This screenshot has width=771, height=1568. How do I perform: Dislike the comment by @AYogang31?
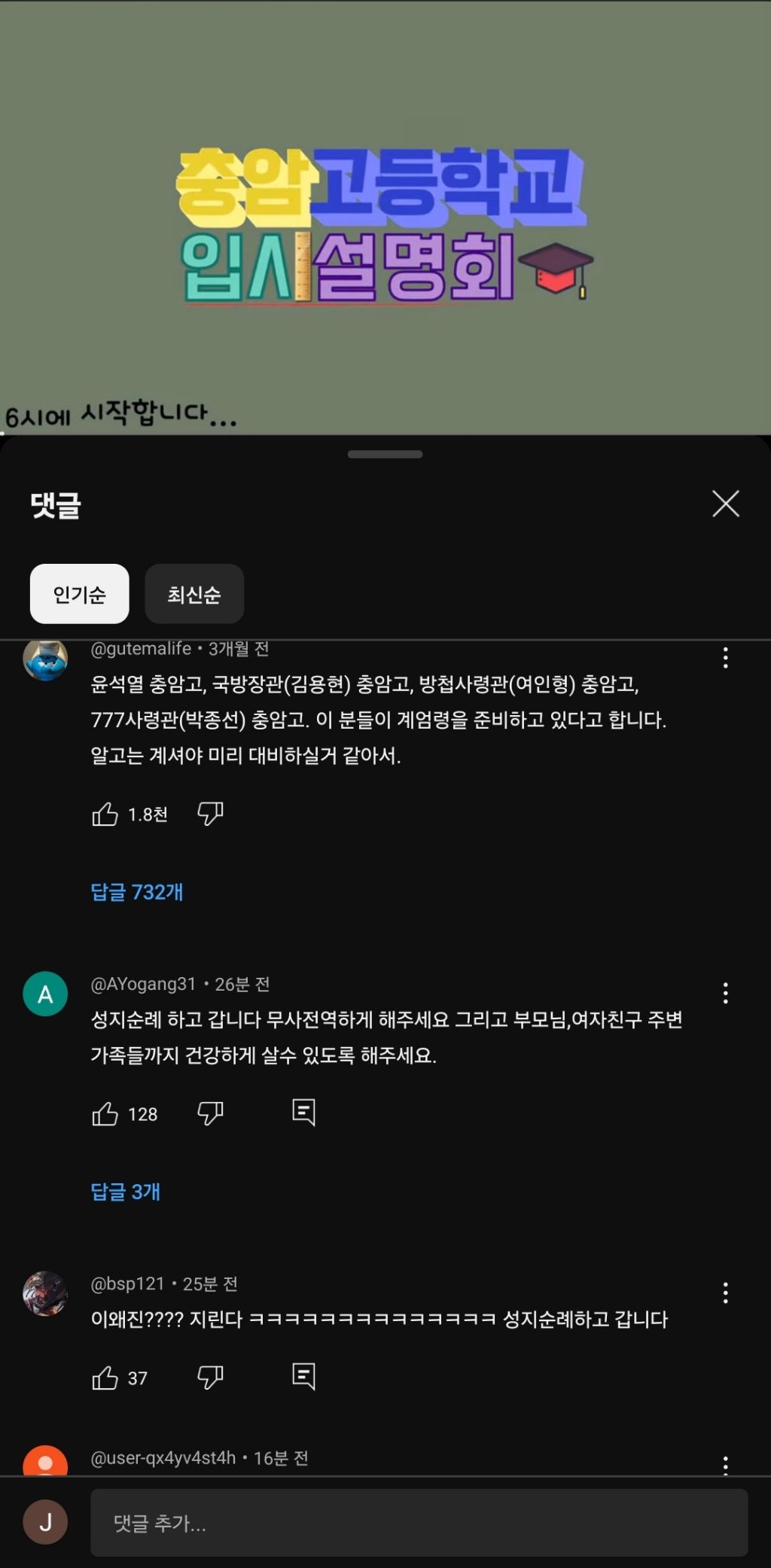210,1113
